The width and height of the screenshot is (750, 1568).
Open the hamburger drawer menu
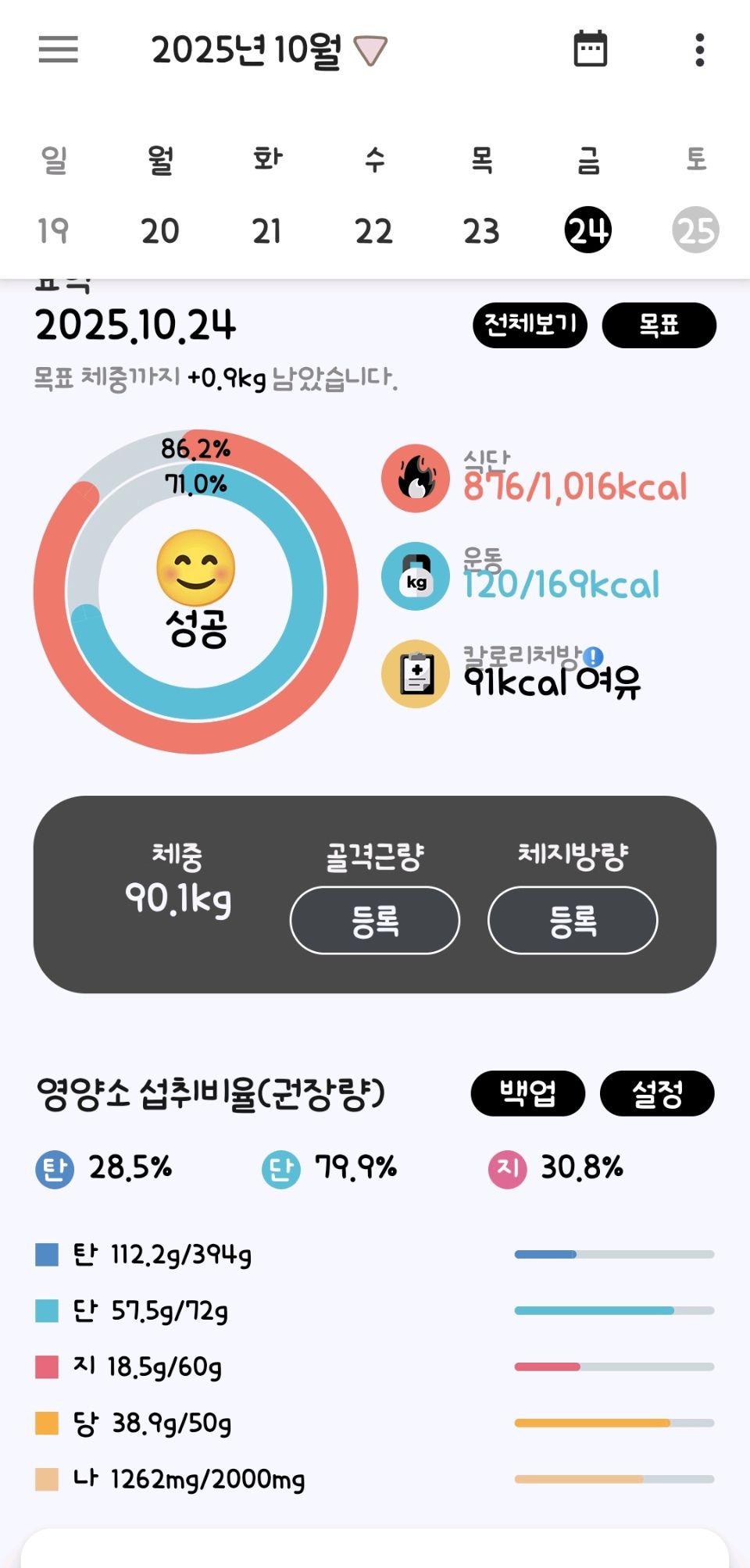pos(59,49)
